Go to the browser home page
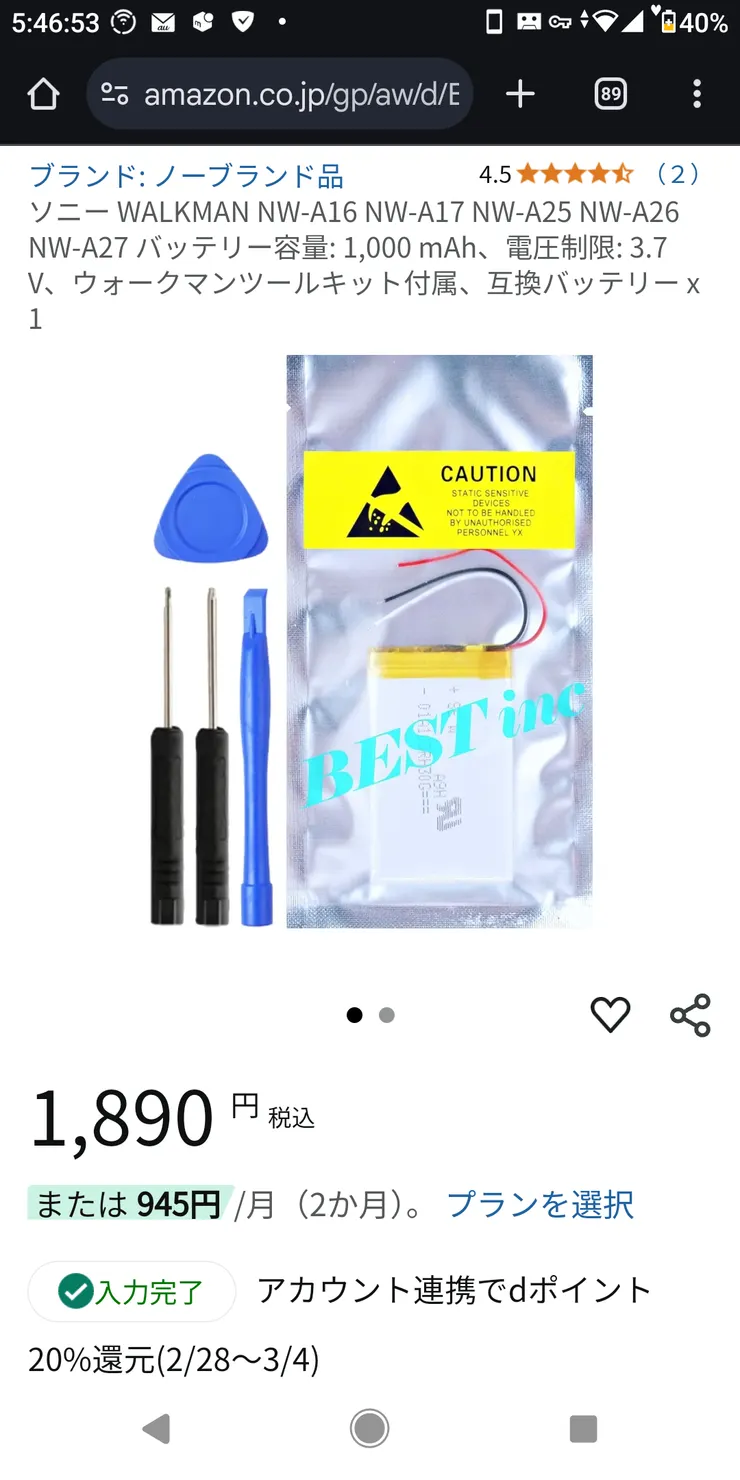This screenshot has height=1480, width=740. tap(43, 95)
